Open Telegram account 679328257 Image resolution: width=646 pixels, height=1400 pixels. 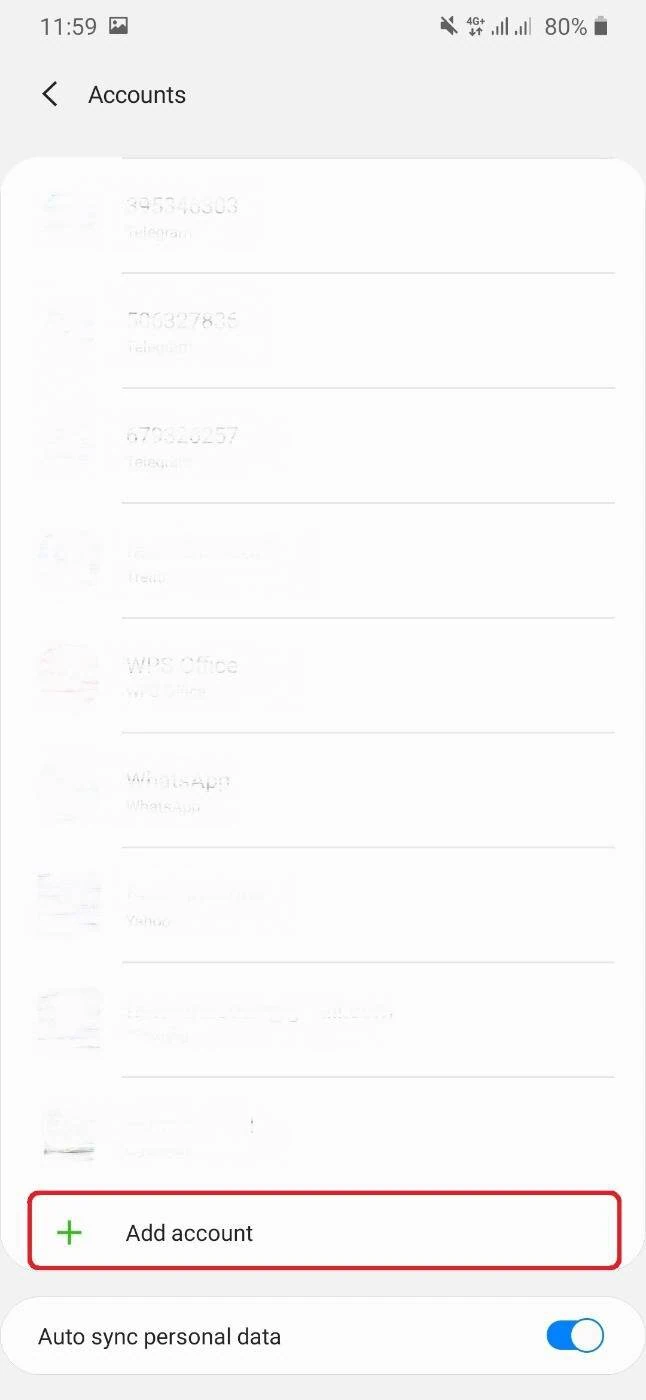coord(323,446)
